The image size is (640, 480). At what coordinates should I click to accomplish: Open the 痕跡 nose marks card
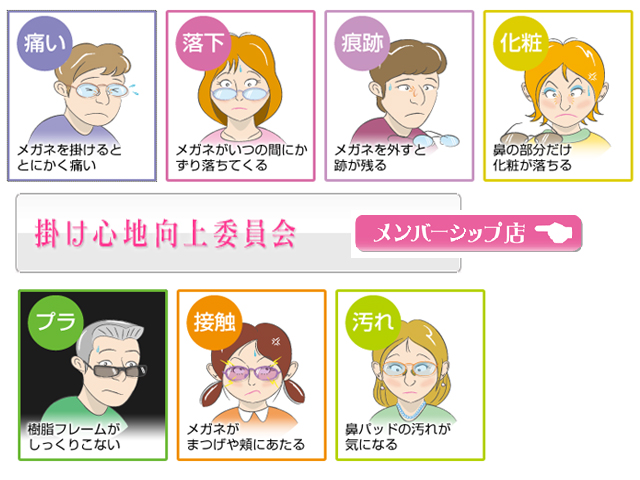tap(398, 95)
